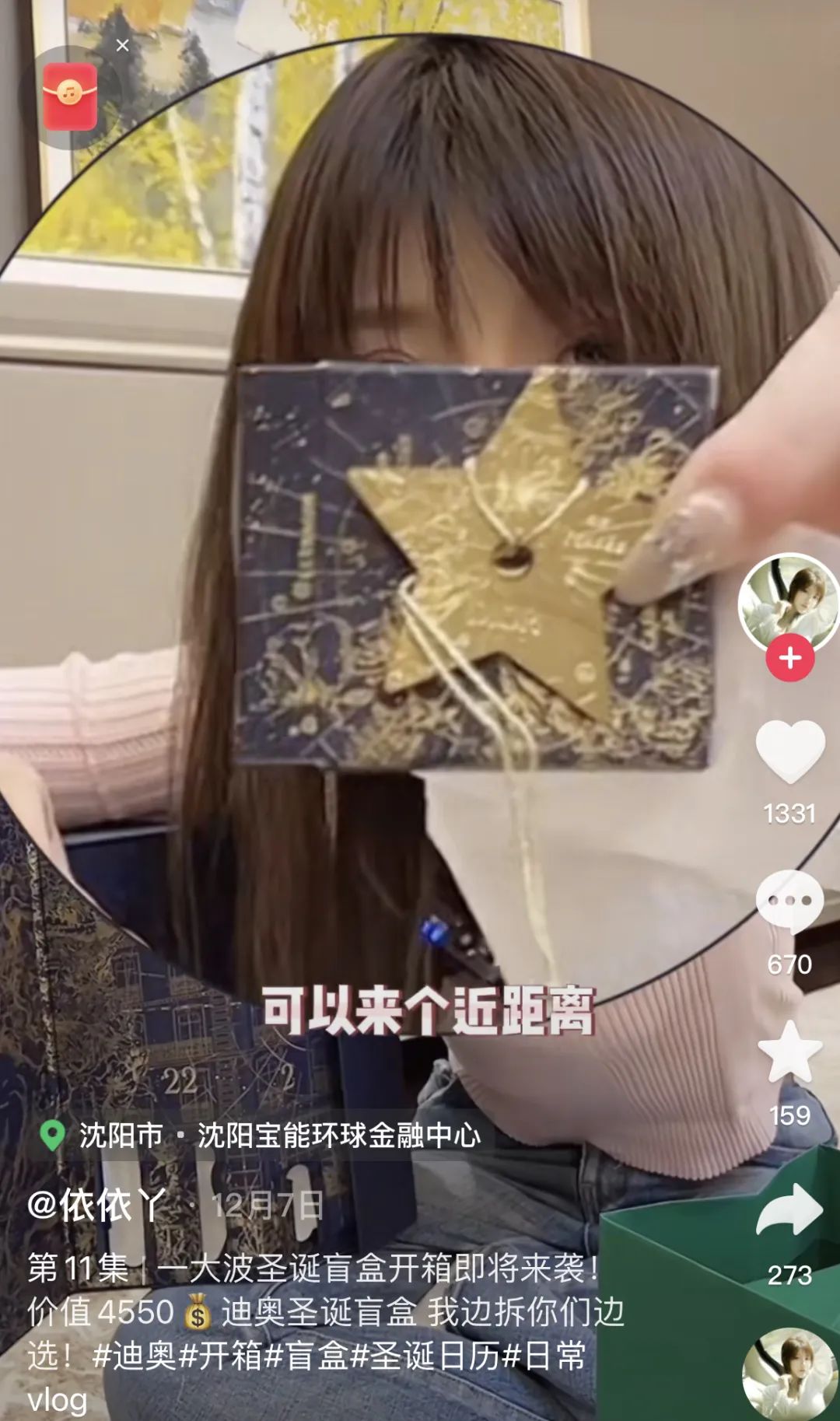Open the red envelope reward
Viewport: 840px width, 1421px height.
click(x=70, y=96)
